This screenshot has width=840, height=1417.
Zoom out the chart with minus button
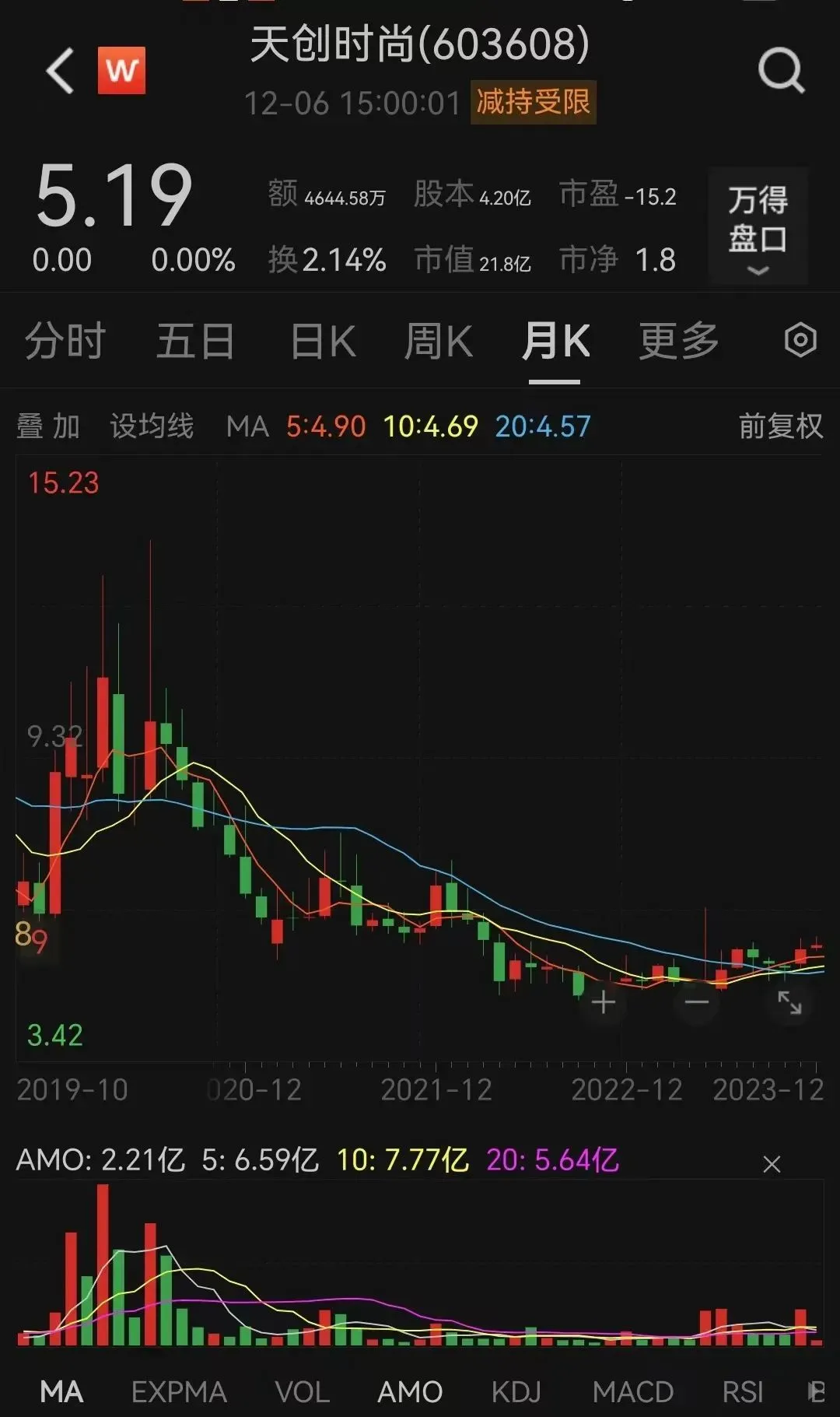(x=696, y=1002)
